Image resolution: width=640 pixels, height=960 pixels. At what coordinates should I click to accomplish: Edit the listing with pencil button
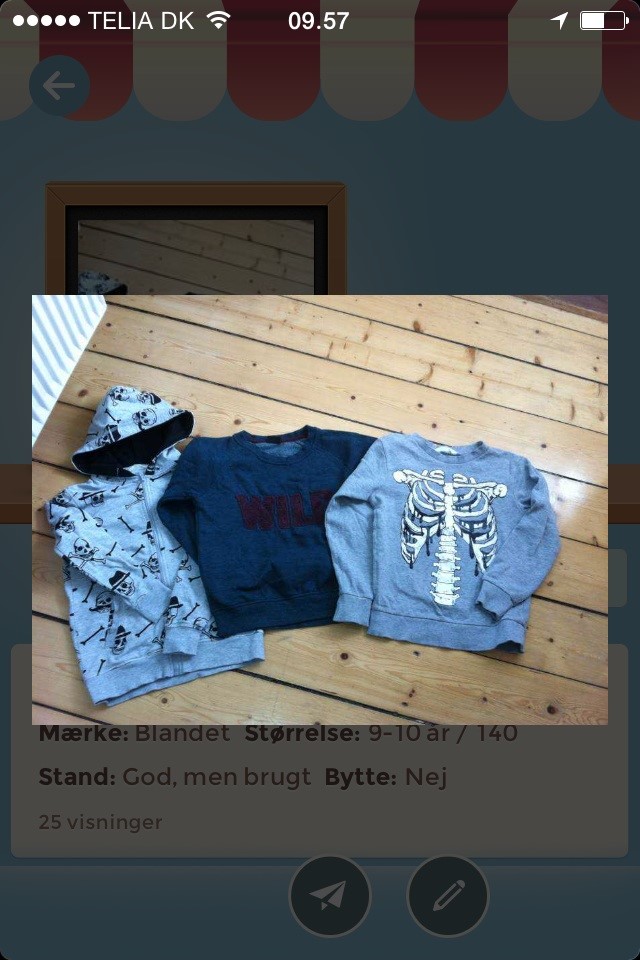(447, 895)
